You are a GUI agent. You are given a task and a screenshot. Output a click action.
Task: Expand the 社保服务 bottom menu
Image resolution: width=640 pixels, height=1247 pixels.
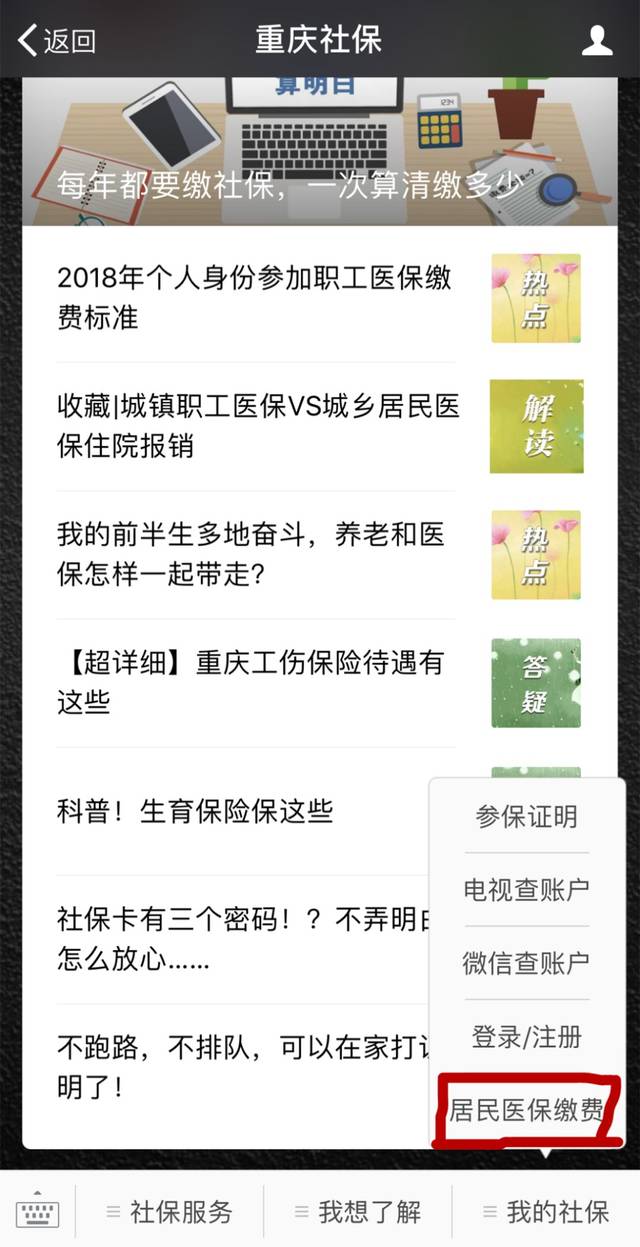(169, 1212)
